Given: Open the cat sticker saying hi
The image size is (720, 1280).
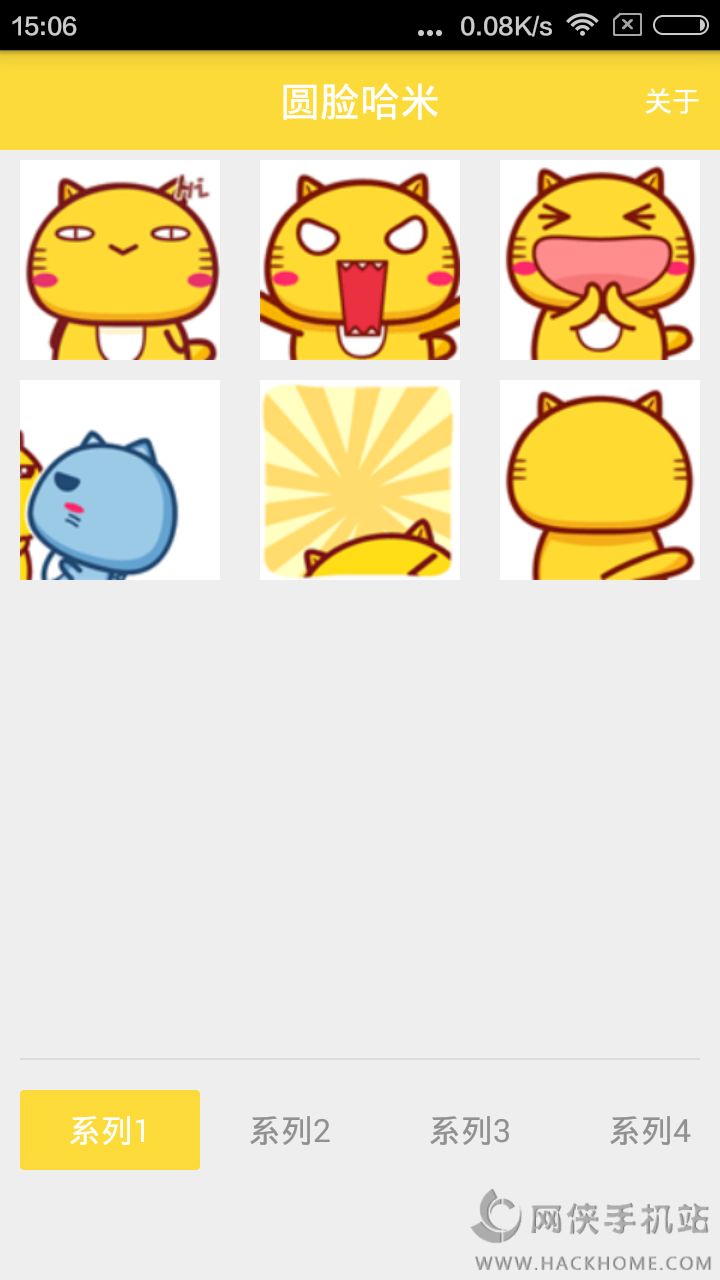Looking at the screenshot, I should pyautogui.click(x=120, y=260).
